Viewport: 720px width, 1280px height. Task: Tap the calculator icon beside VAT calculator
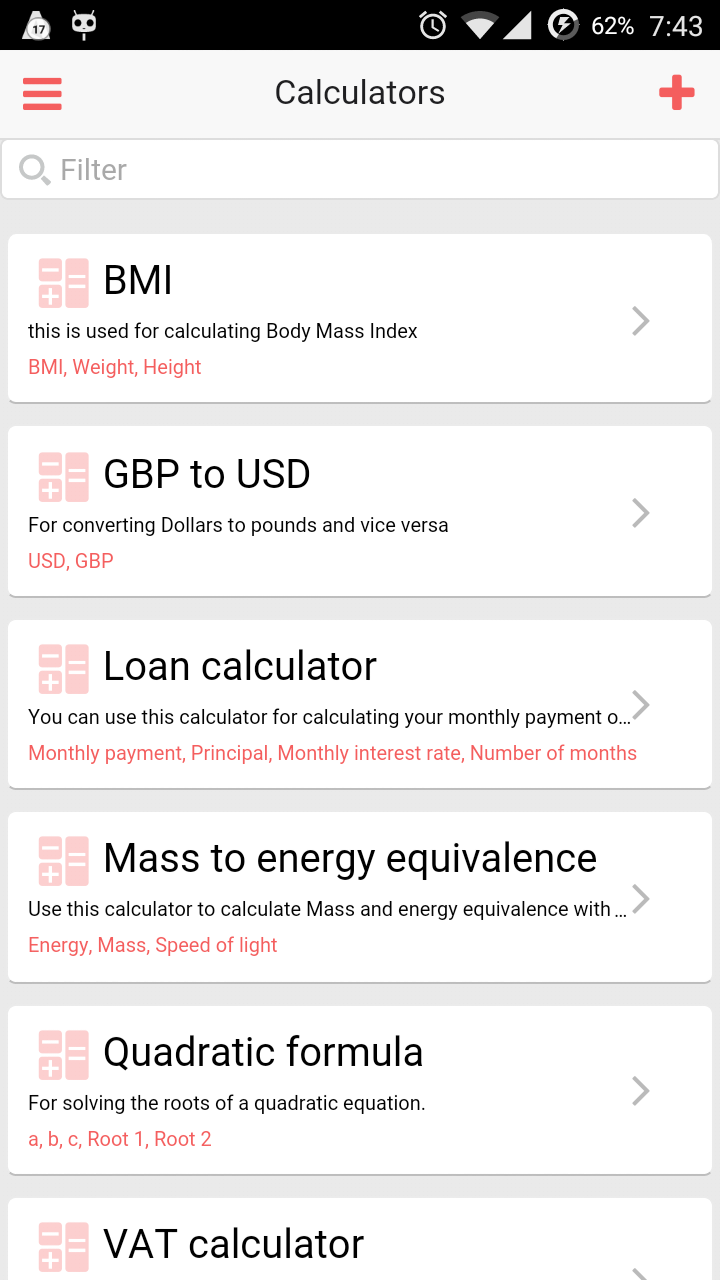62,1246
